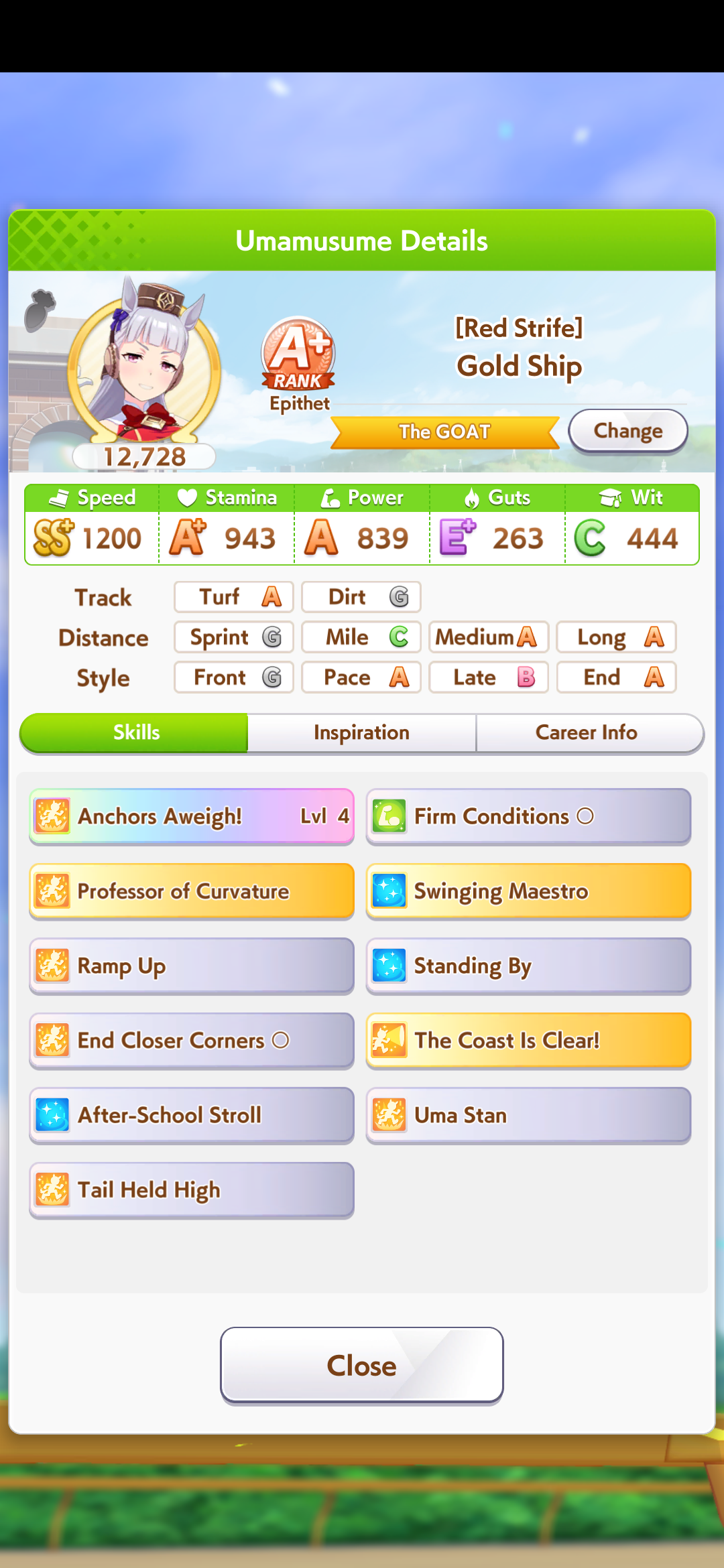The image size is (724, 1568).
Task: Show After-School Stroll skill details
Action: pyautogui.click(x=192, y=1115)
